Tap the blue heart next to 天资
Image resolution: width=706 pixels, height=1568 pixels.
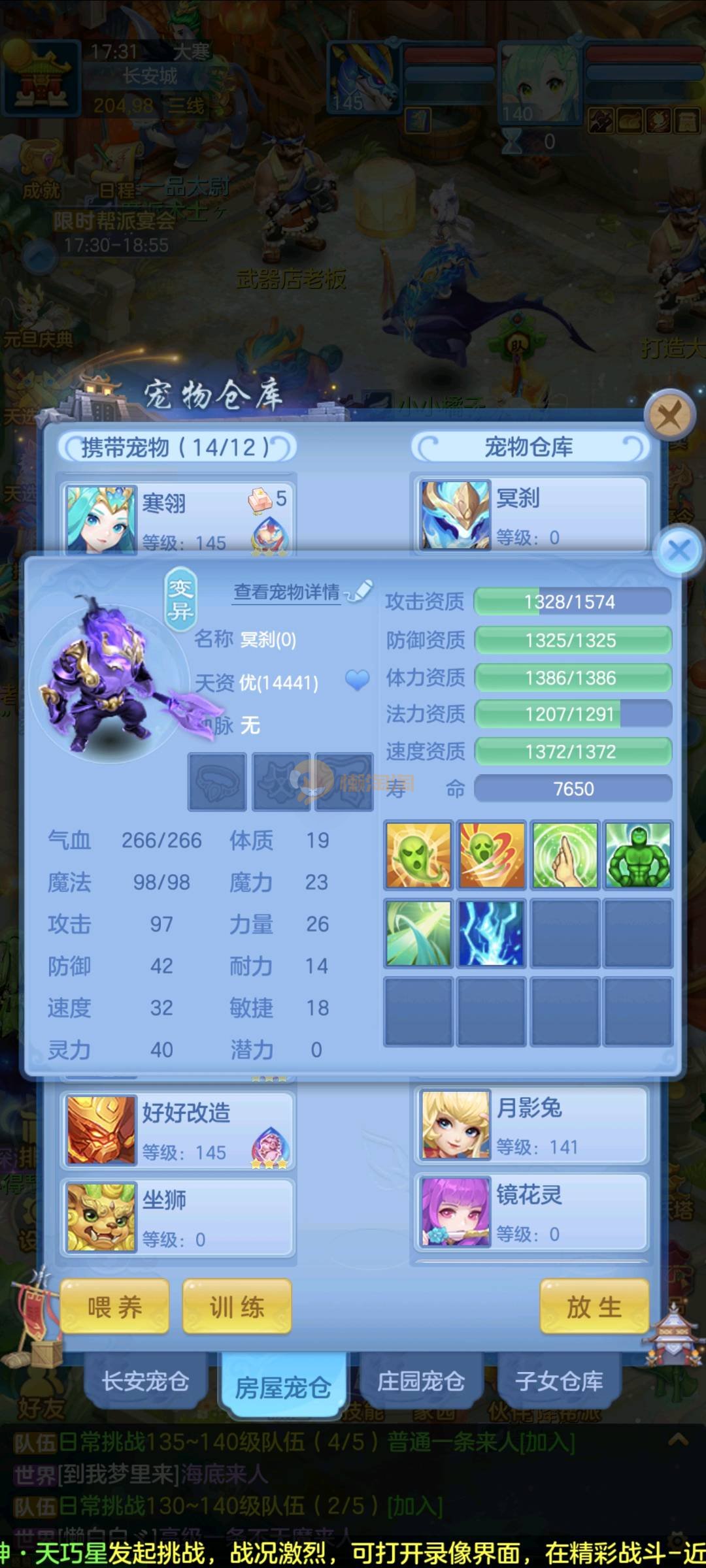tap(357, 681)
